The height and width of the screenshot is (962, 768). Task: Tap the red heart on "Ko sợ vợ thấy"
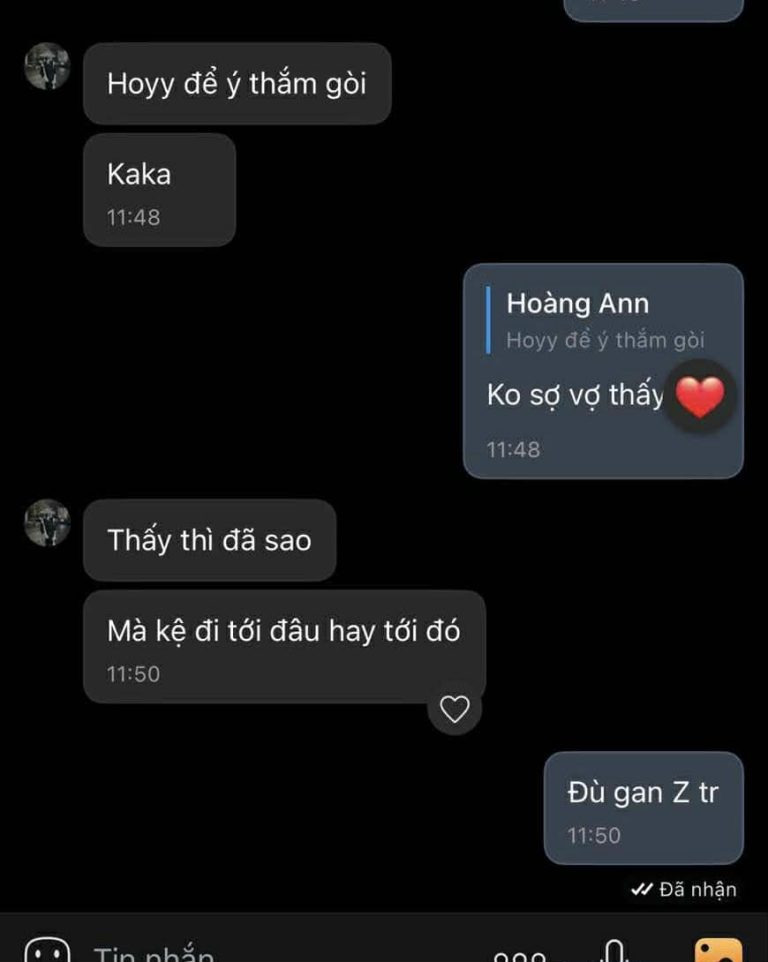[x=700, y=397]
